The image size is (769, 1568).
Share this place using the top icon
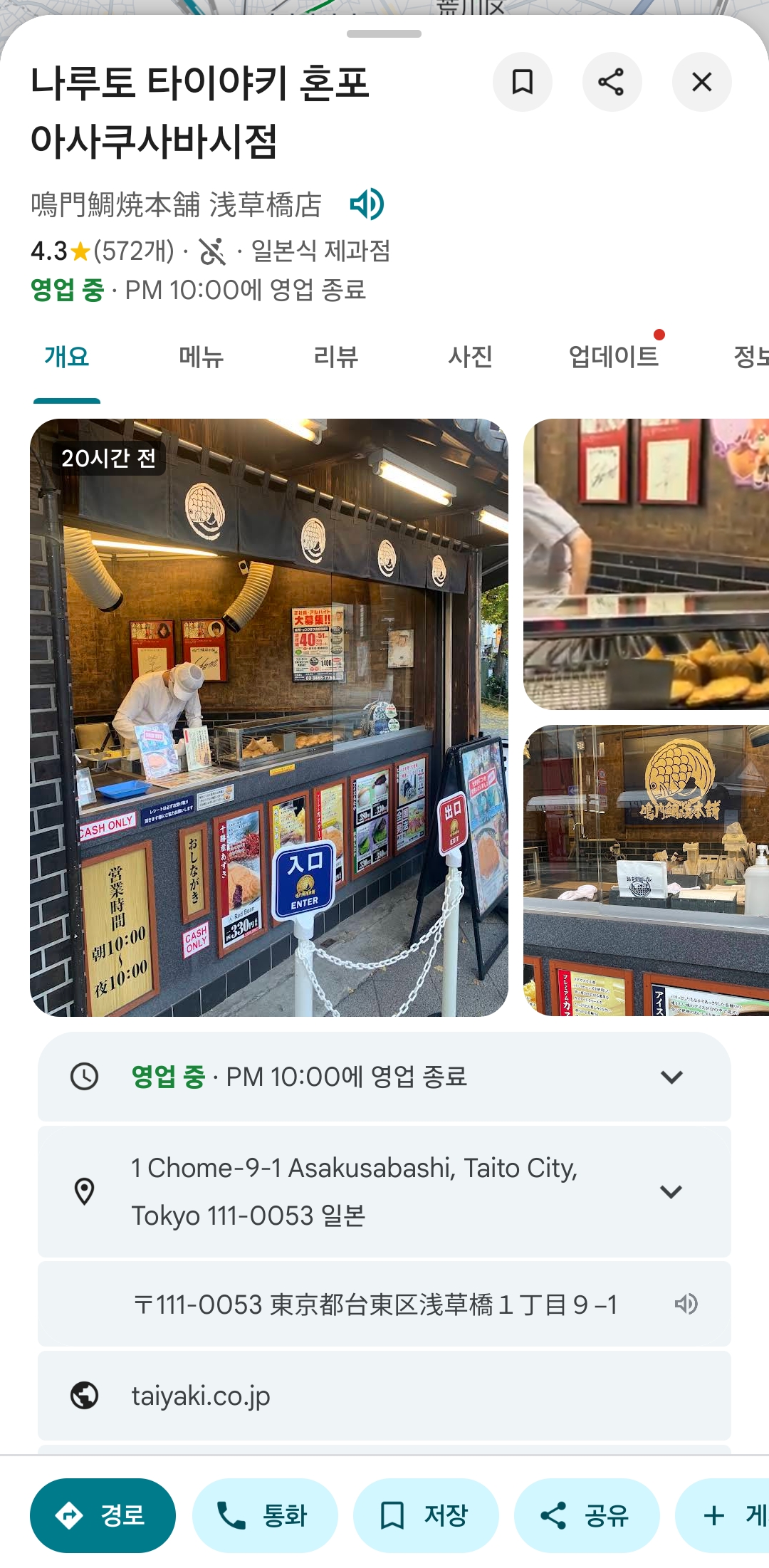[x=612, y=82]
